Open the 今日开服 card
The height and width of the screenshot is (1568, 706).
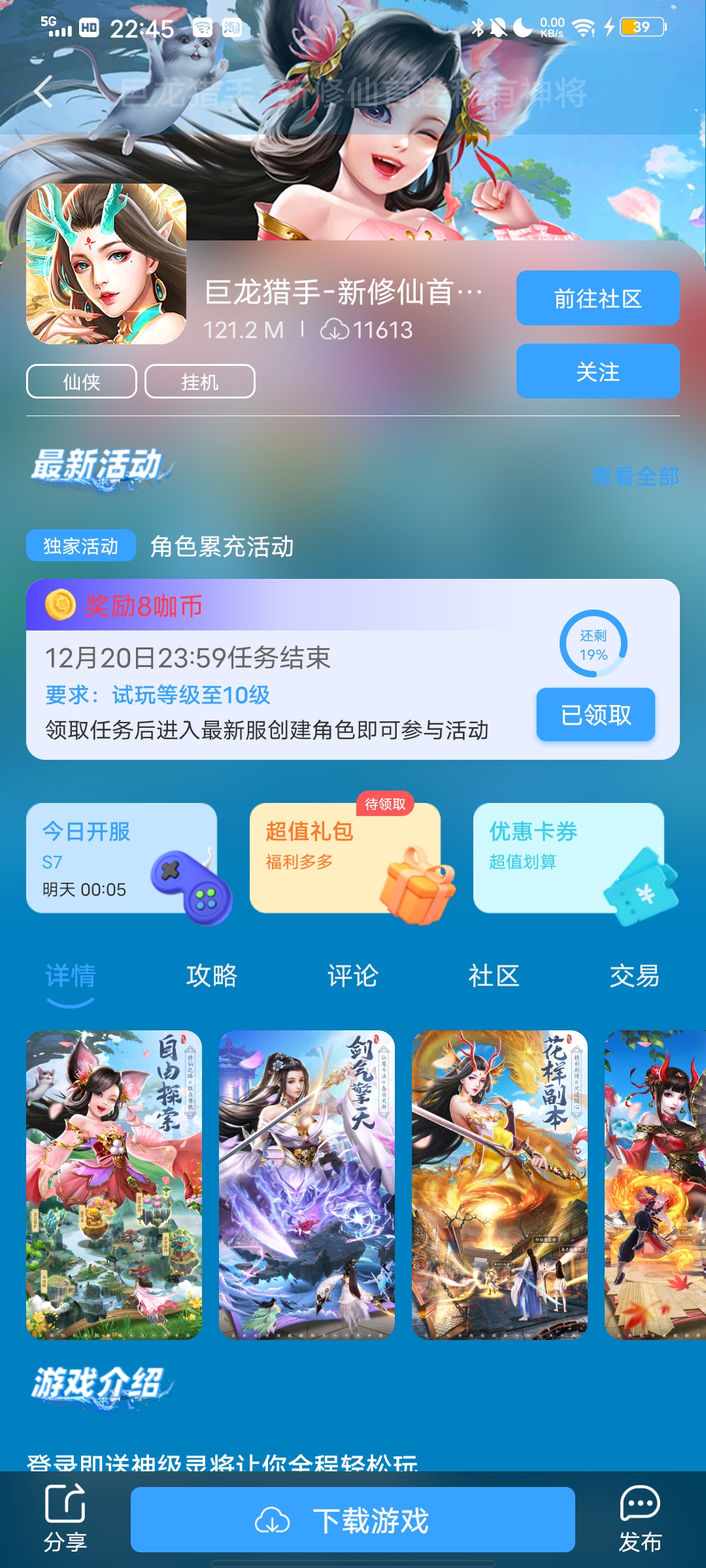tap(122, 858)
